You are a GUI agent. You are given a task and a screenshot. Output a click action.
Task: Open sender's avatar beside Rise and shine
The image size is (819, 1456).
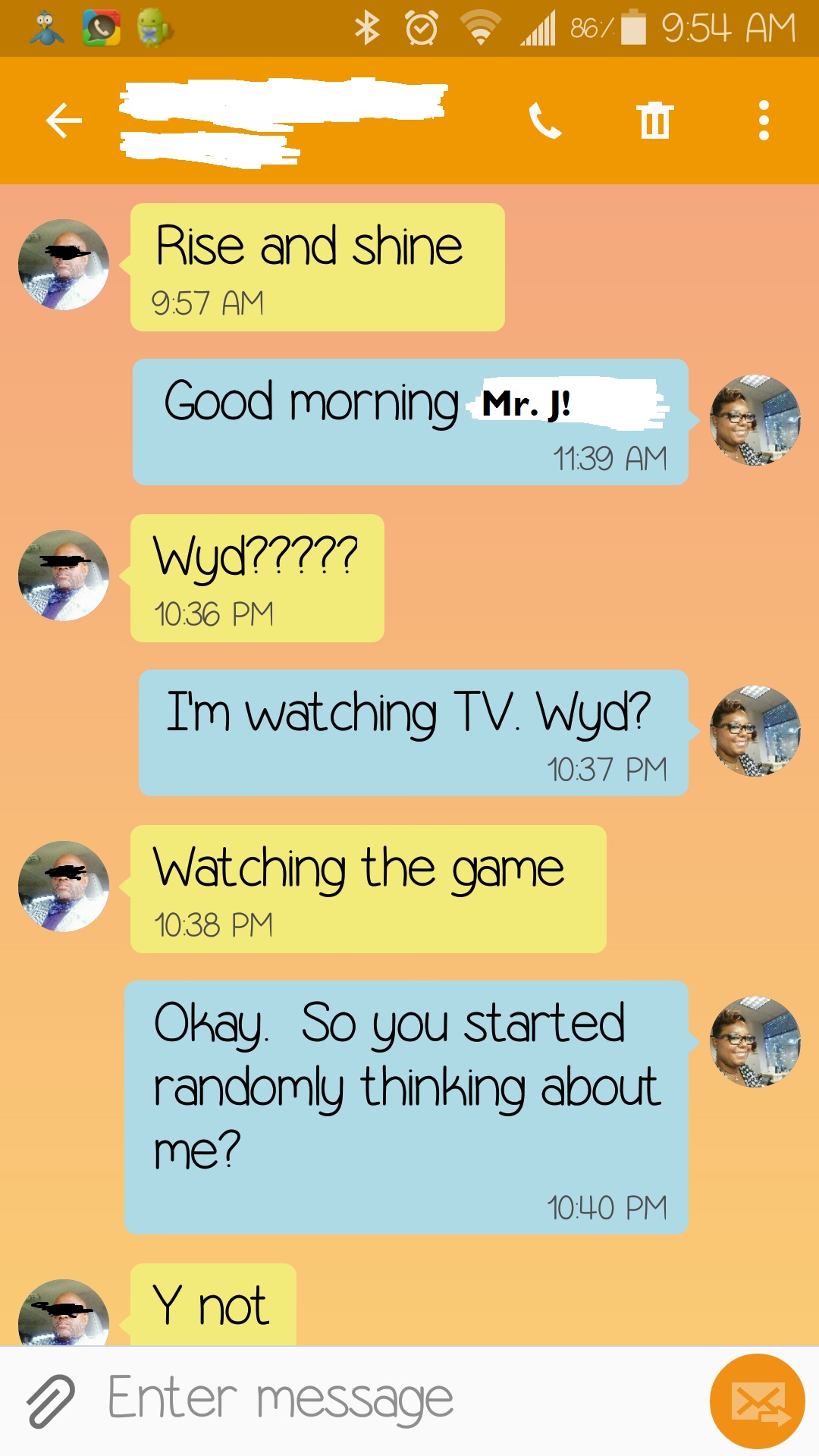point(64,265)
